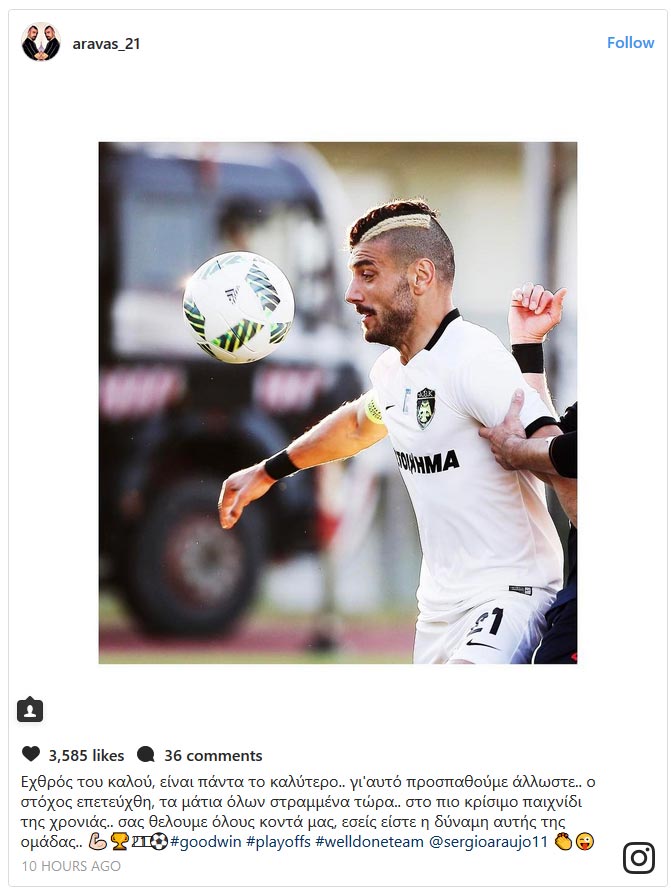The width and height of the screenshot is (671, 889).
Task: Open the football player photo post
Action: (x=337, y=402)
